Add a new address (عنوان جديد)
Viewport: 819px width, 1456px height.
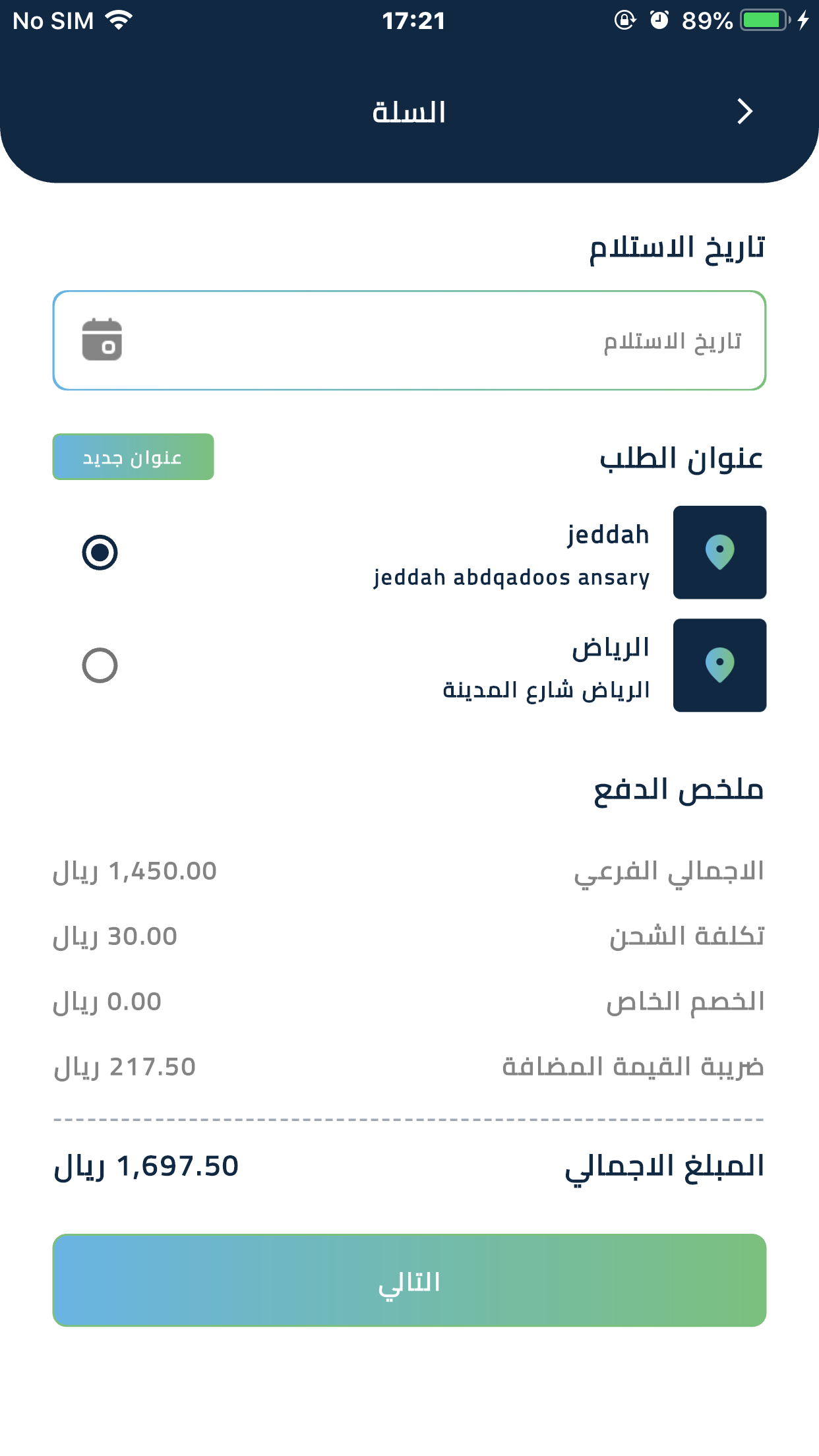[133, 457]
